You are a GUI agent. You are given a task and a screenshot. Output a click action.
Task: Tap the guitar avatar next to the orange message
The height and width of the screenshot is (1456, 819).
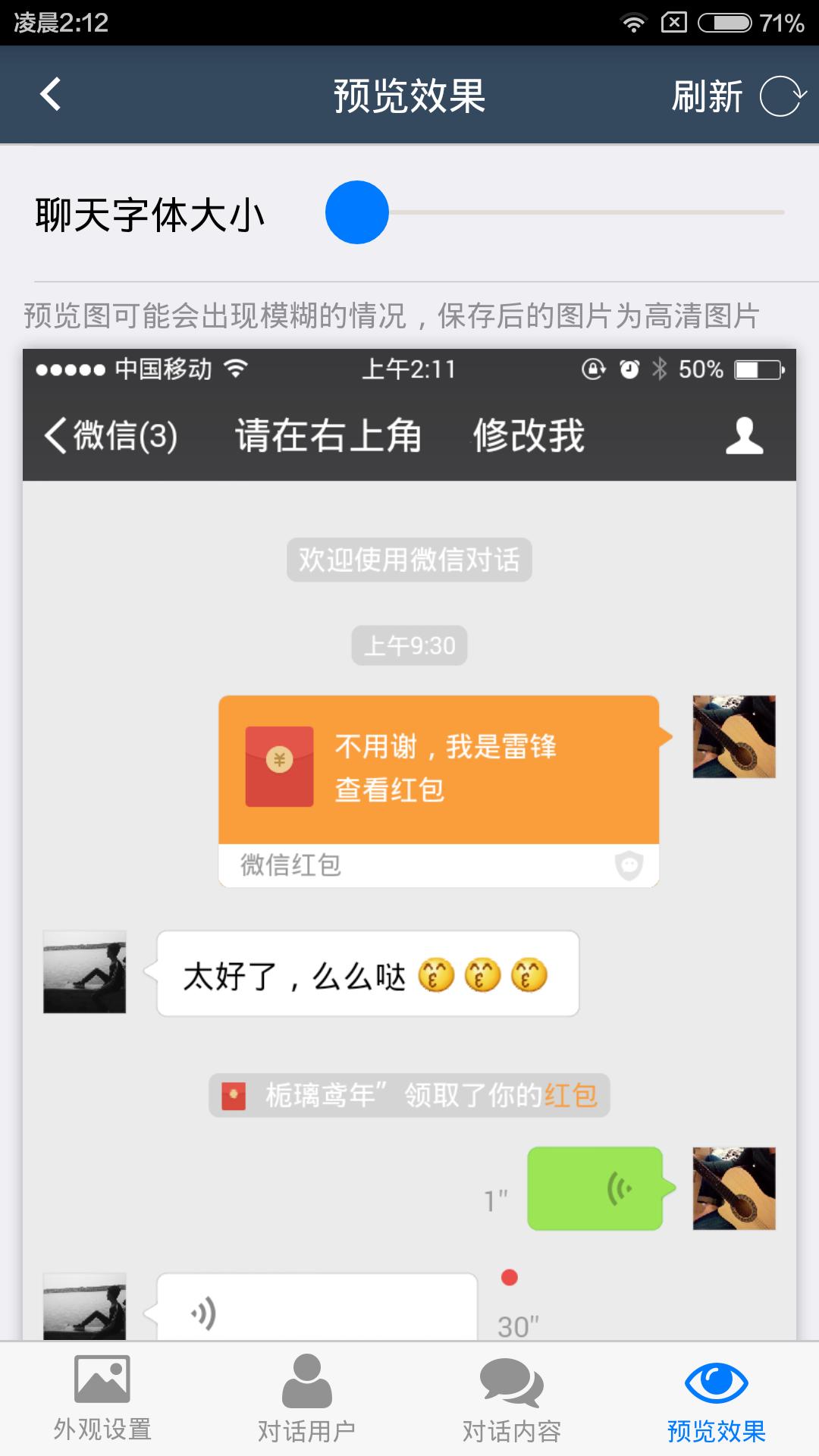coord(733,736)
